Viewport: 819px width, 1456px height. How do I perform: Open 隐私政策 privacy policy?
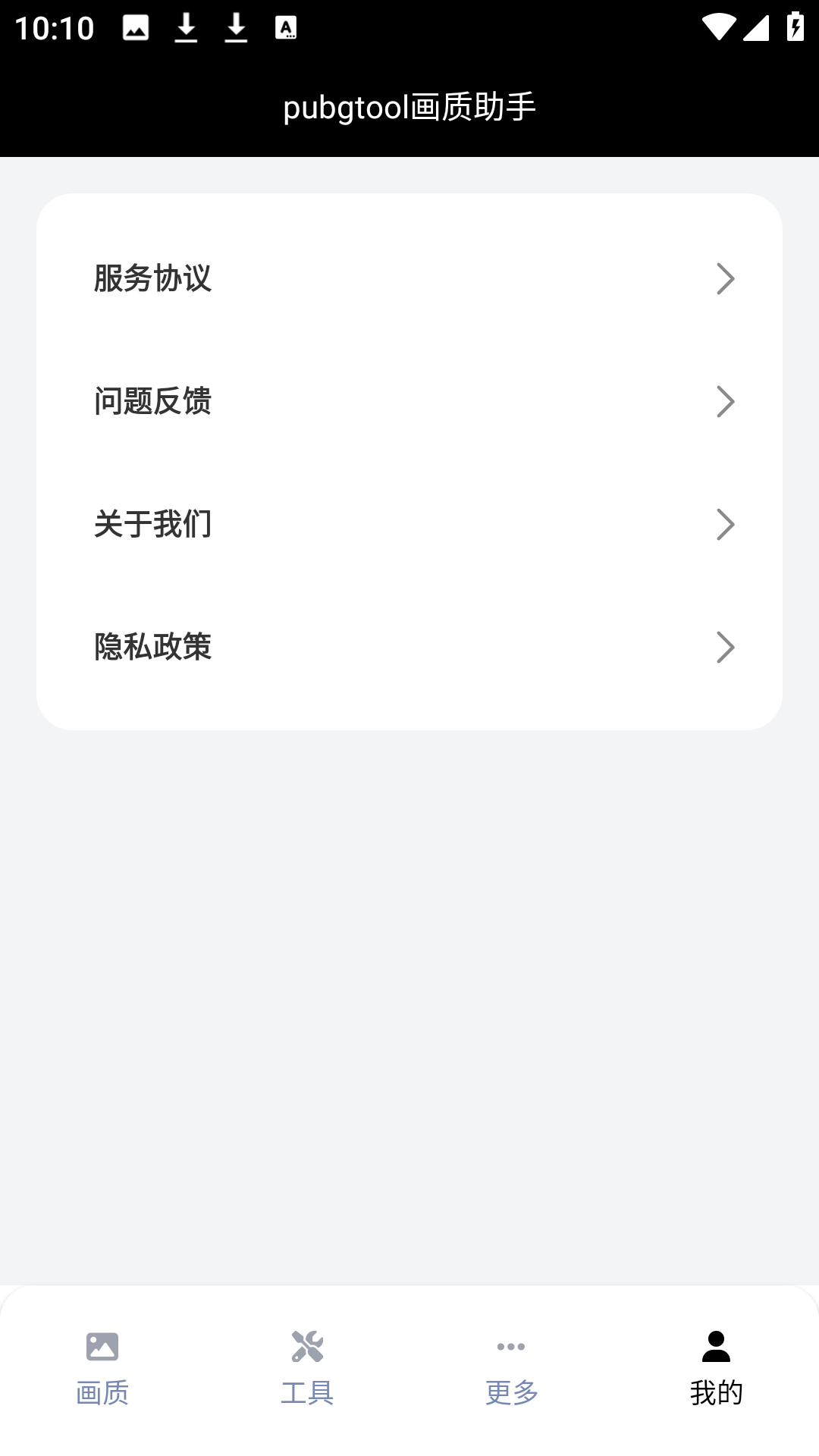coord(409,647)
